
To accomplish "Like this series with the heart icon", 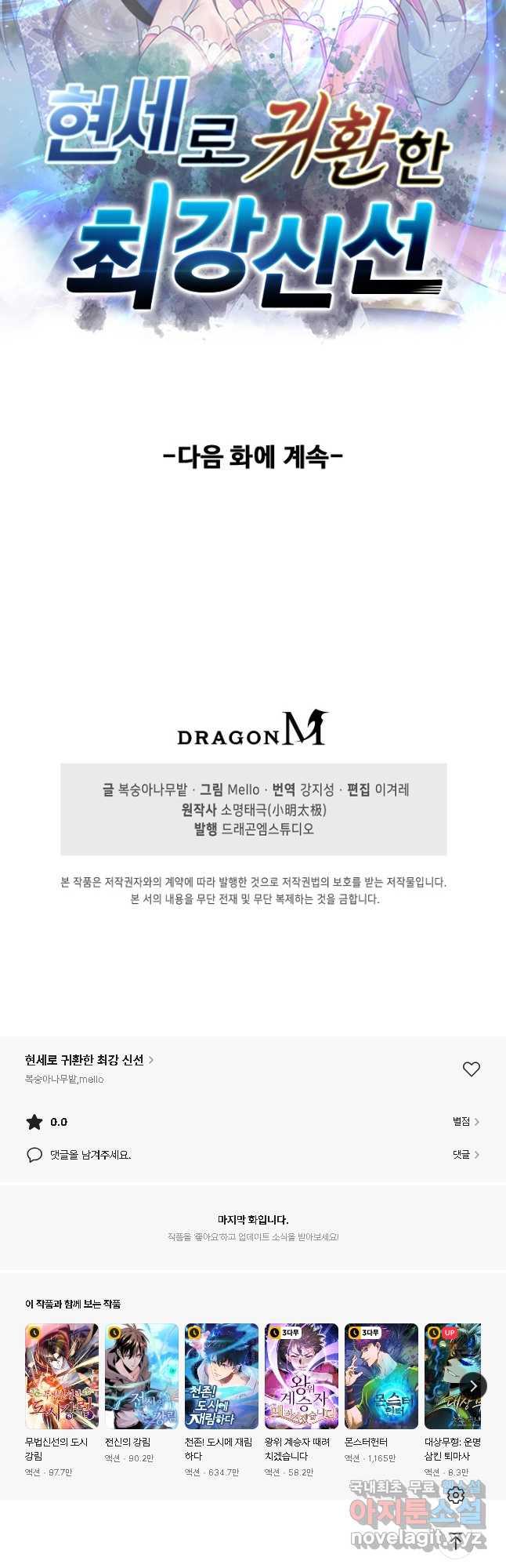I will click(x=471, y=1069).
